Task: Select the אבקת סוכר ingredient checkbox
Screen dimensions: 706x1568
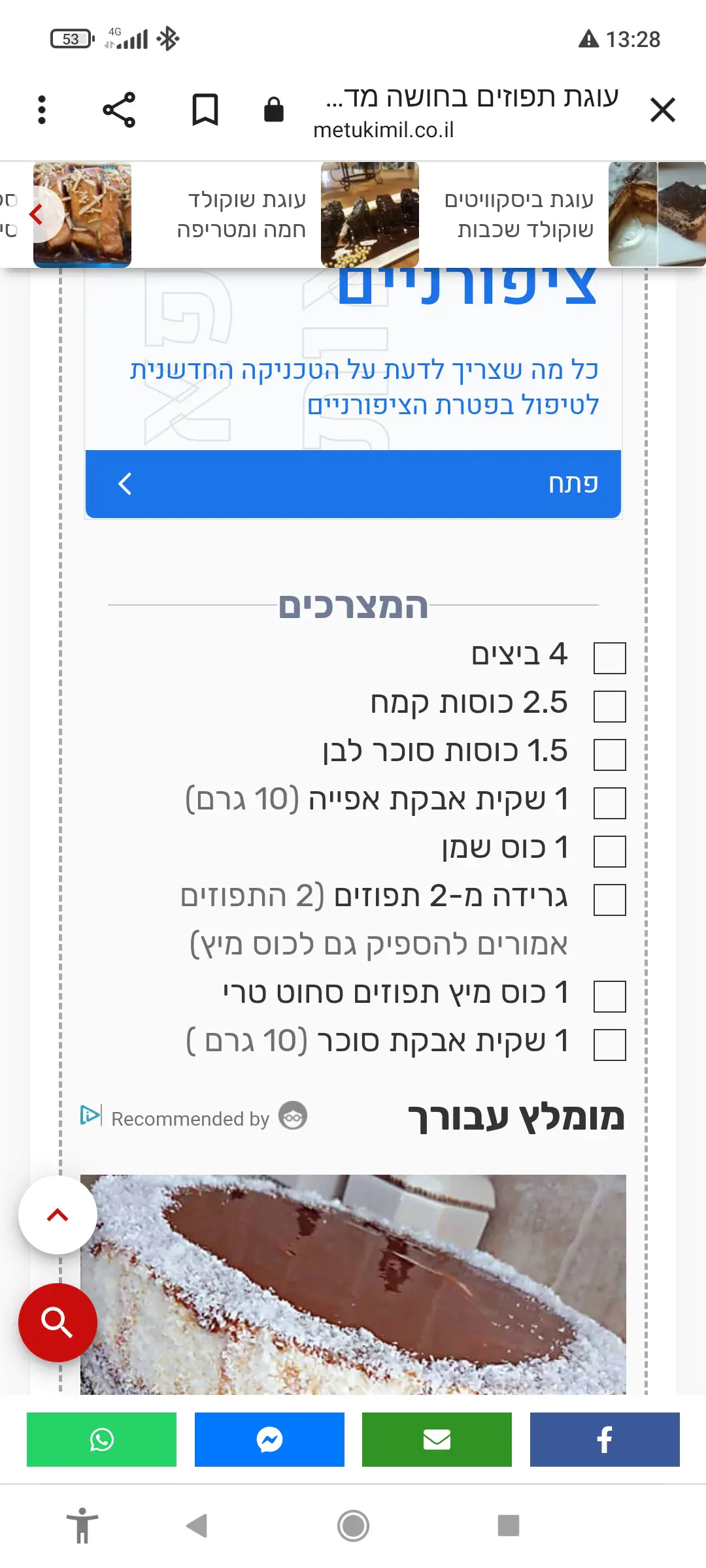Action: click(x=609, y=1045)
